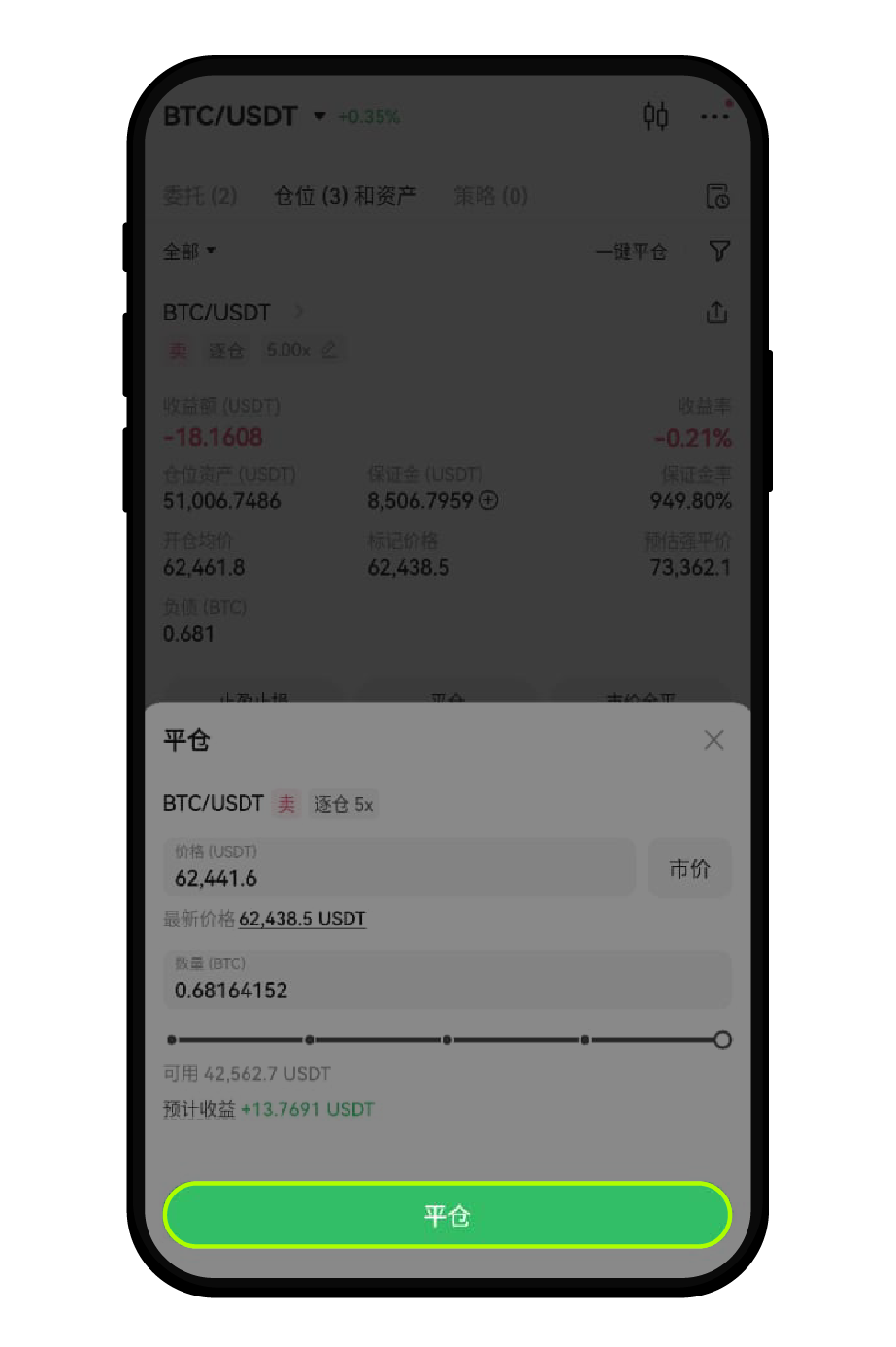Confirm with the green 平仓 button
Image resolution: width=896 pixels, height=1347 pixels.
point(447,1214)
